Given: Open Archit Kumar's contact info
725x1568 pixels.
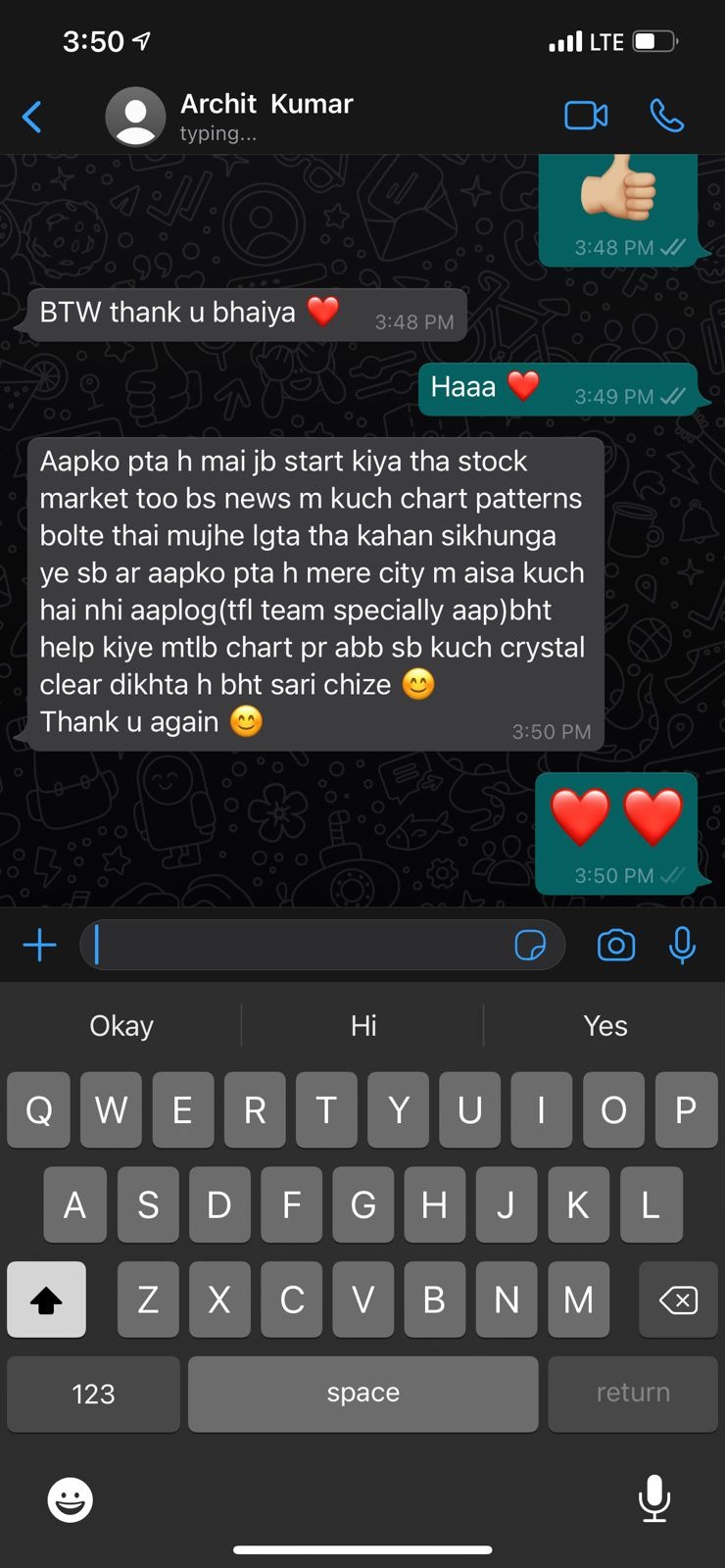Looking at the screenshot, I should (x=266, y=116).
